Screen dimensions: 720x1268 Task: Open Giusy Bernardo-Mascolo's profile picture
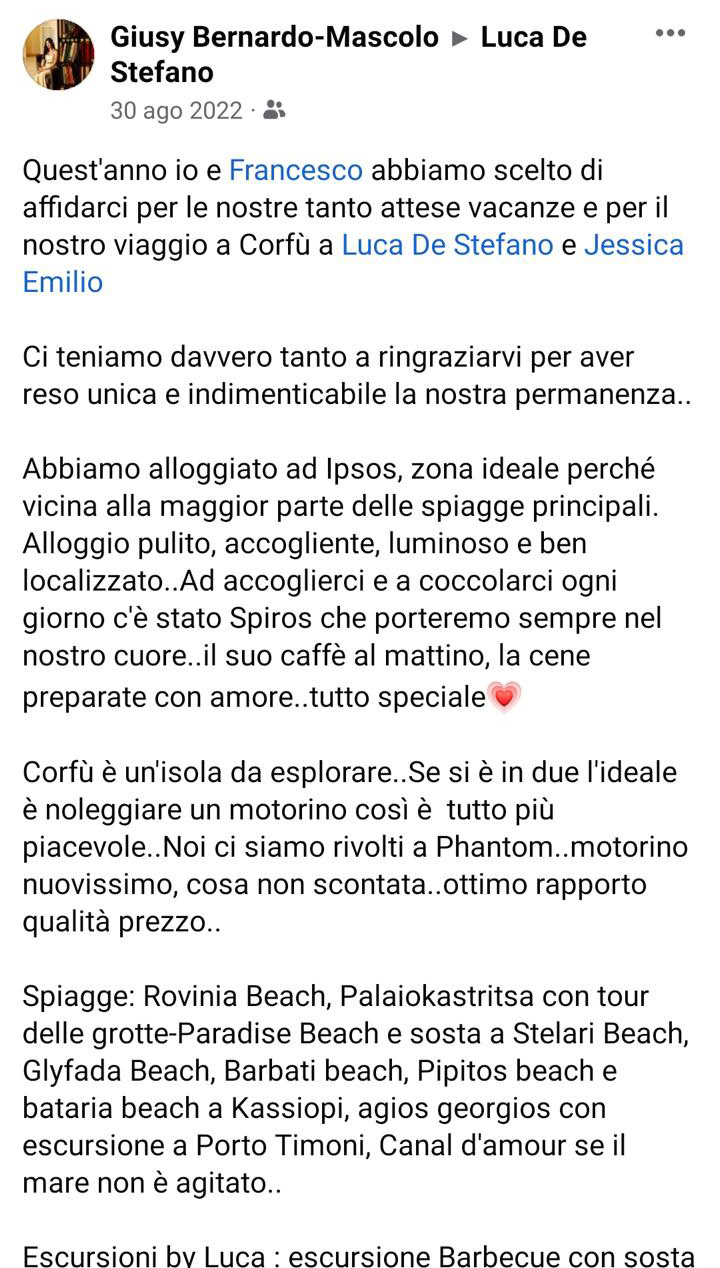[58, 55]
